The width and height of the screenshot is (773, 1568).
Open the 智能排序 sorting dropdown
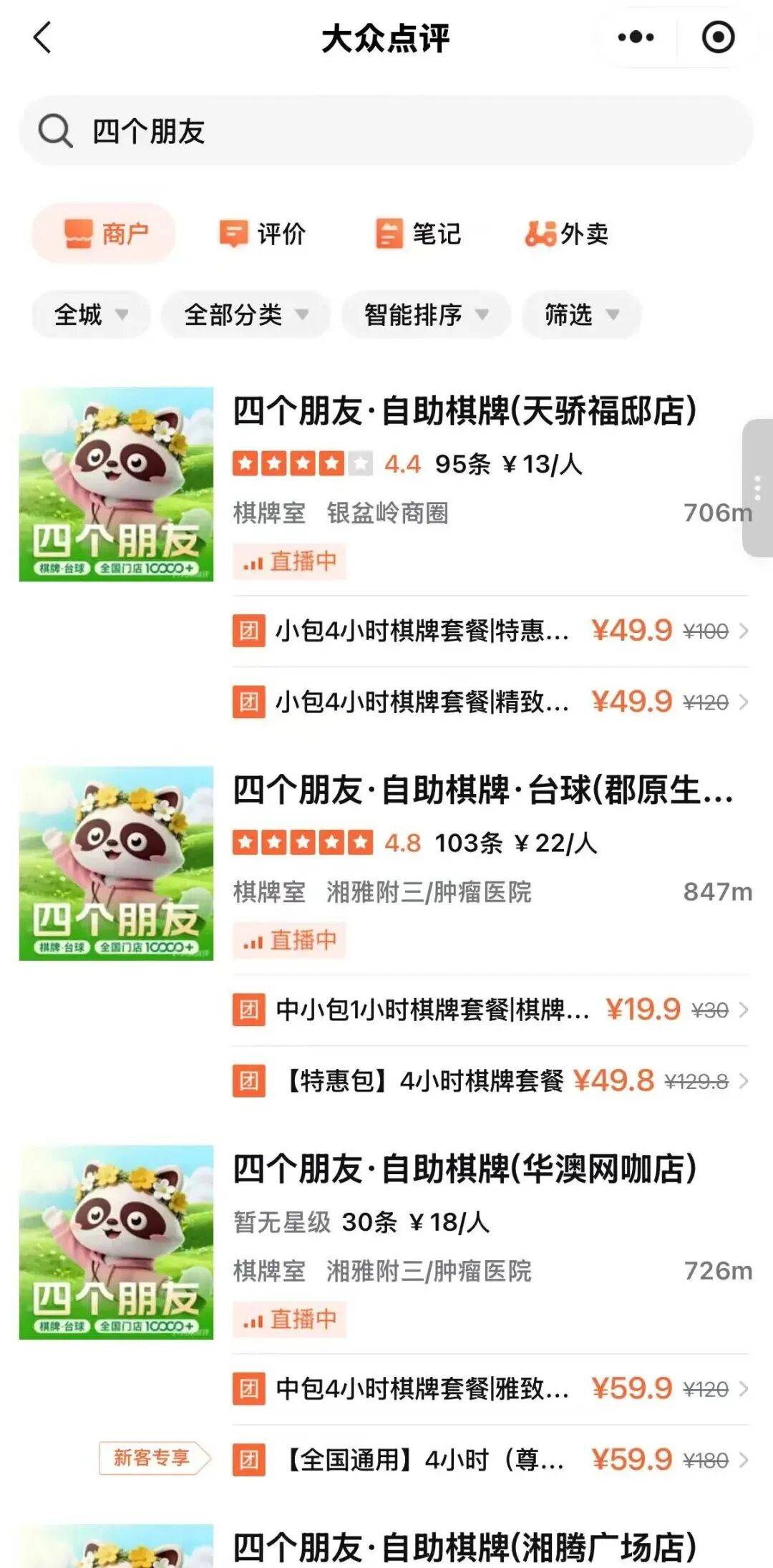click(426, 314)
